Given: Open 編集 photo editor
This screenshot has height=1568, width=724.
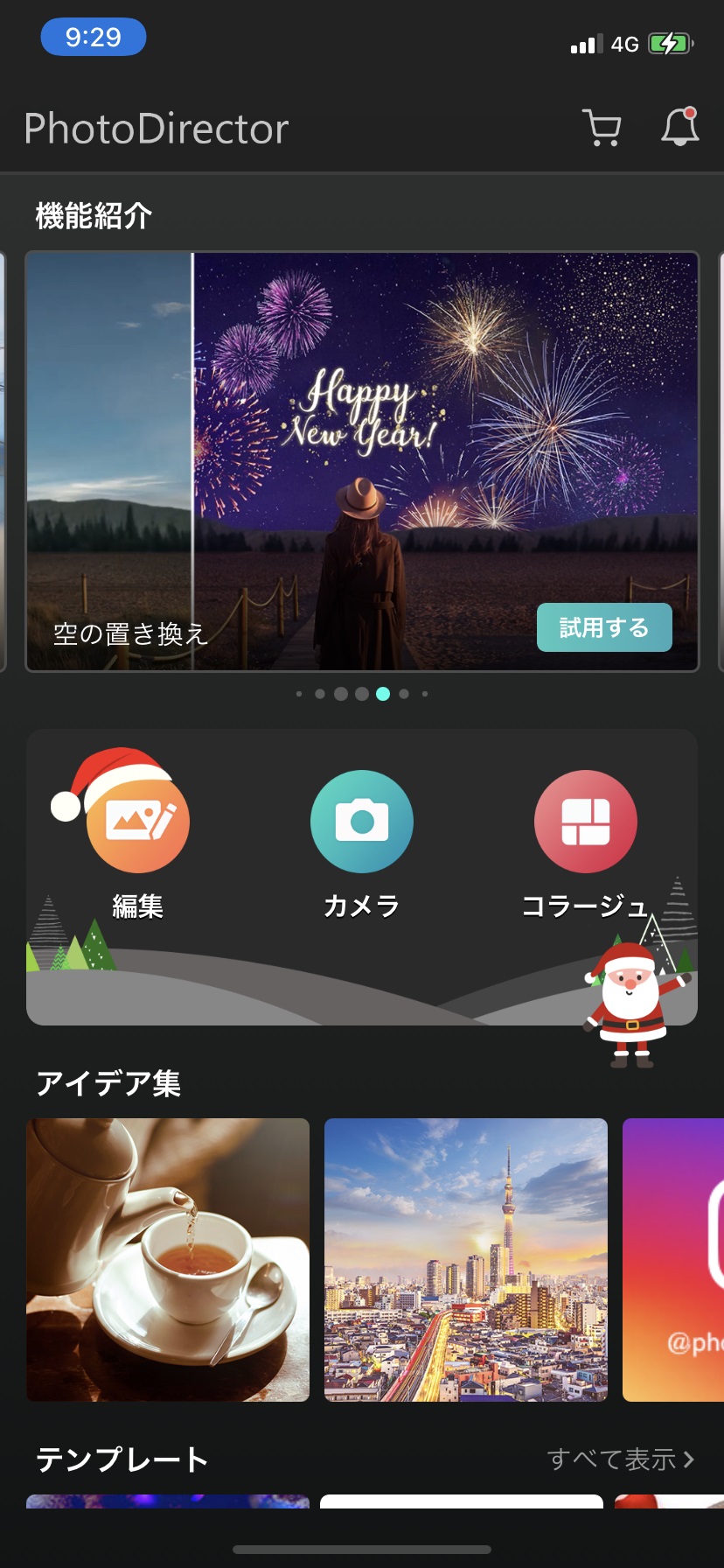Looking at the screenshot, I should coord(137,822).
